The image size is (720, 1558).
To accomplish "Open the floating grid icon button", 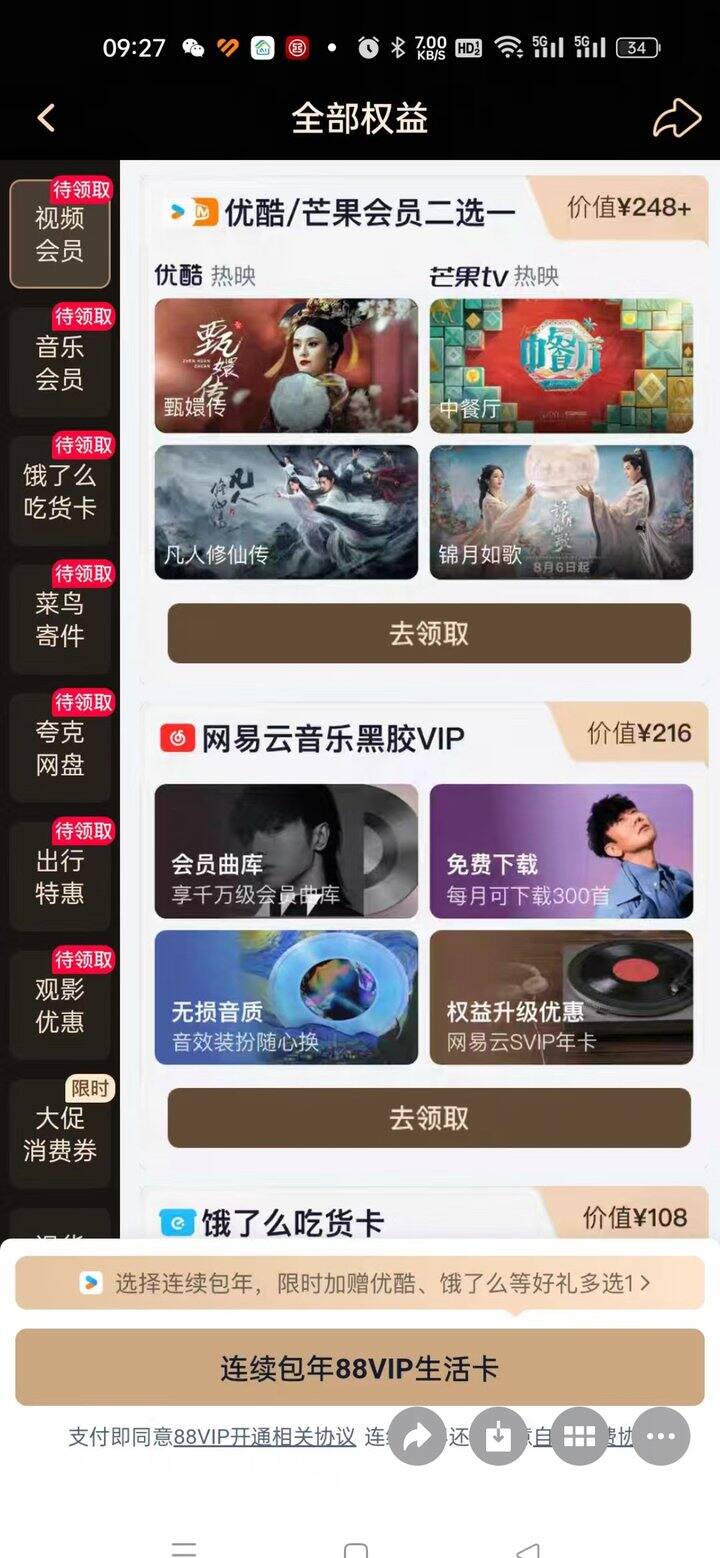I will click(580, 1437).
